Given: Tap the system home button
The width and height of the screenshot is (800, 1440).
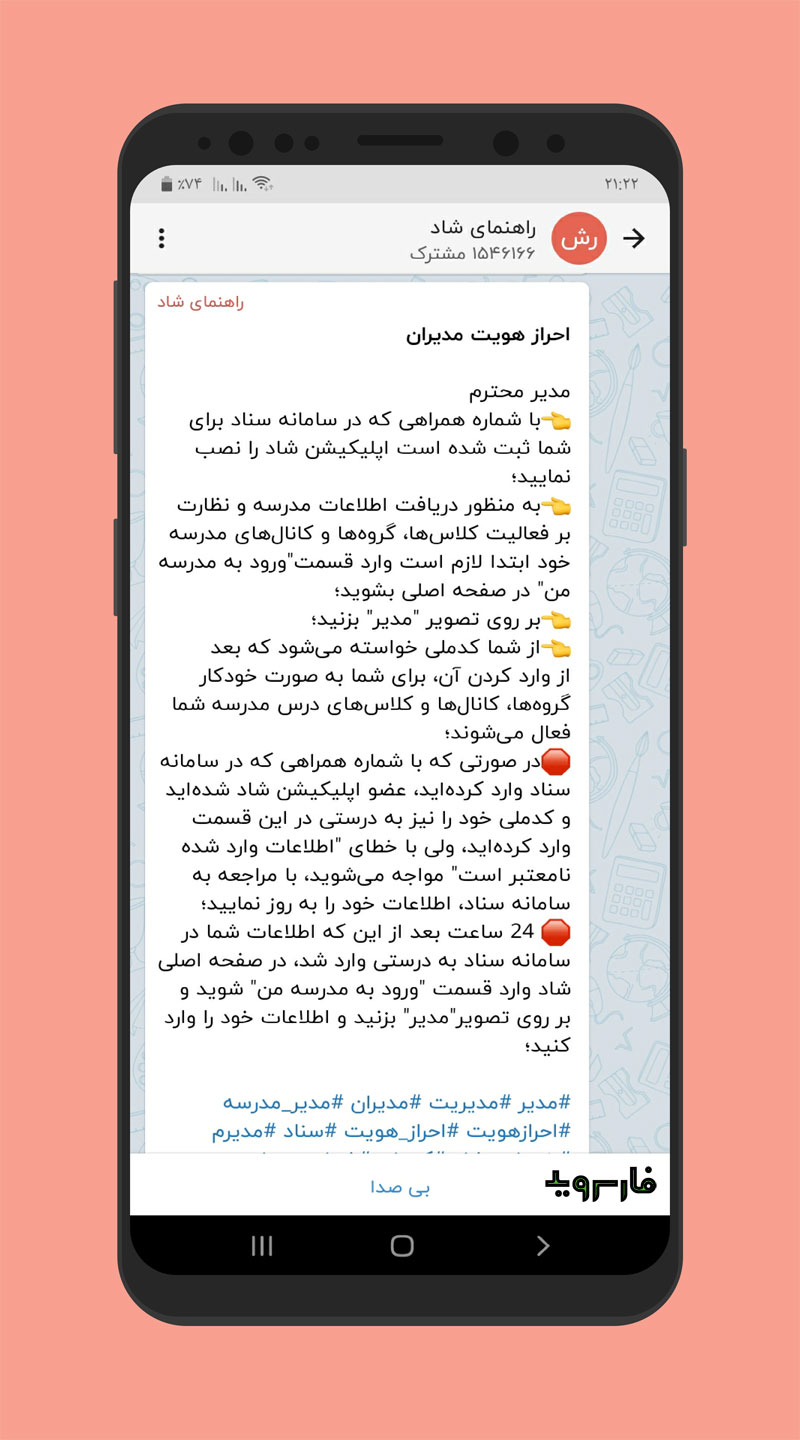Looking at the screenshot, I should 402,1245.
